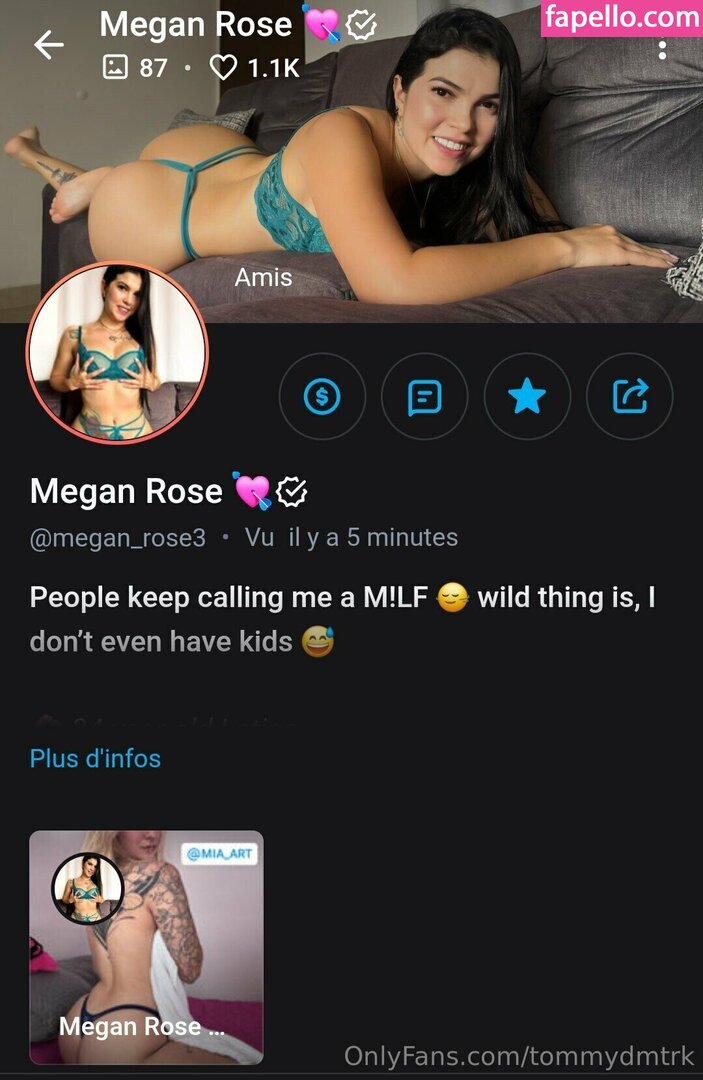Open the Megan Rose story tile
703x1080 pixels.
click(147, 946)
